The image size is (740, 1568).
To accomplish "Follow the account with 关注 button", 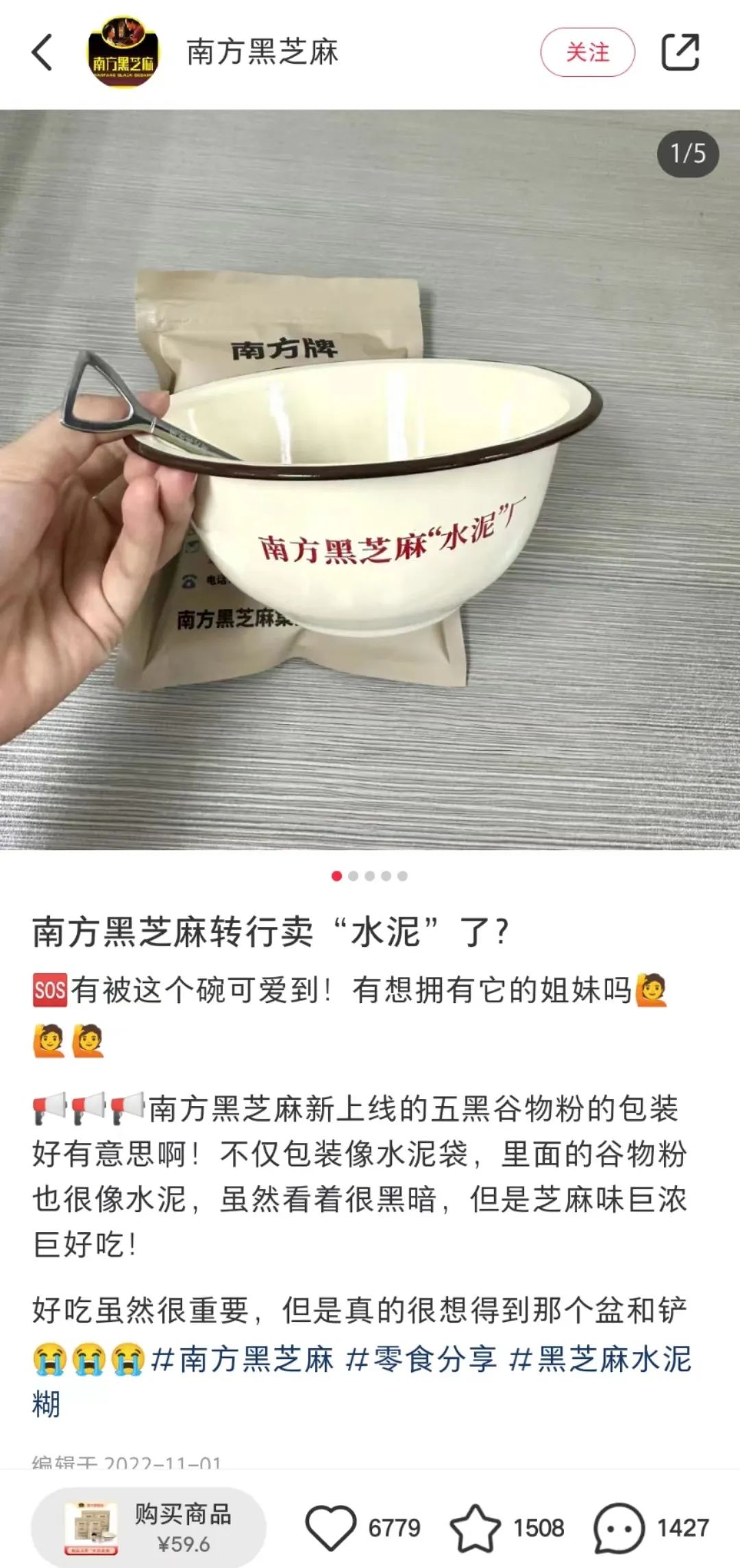I will click(x=587, y=52).
